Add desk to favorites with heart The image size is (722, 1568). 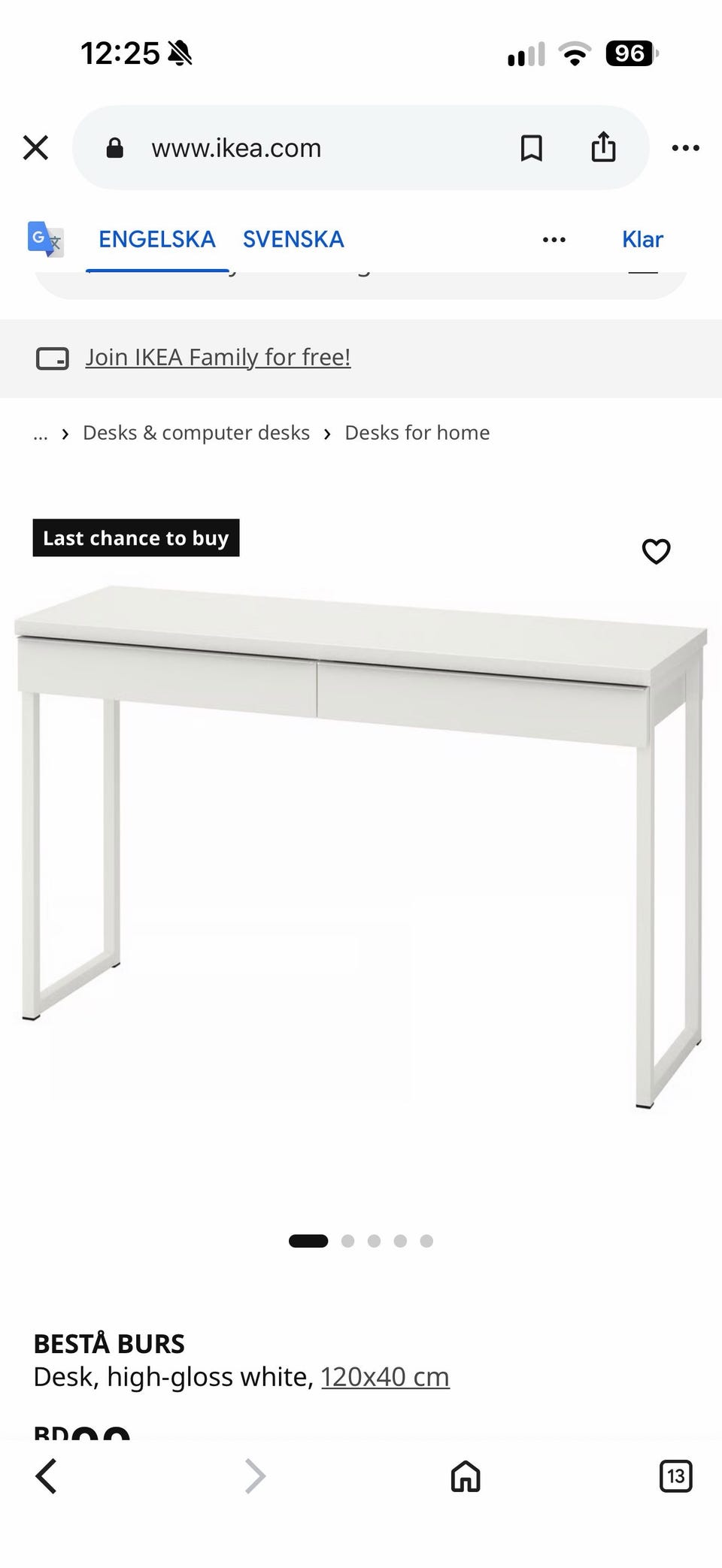click(x=656, y=551)
